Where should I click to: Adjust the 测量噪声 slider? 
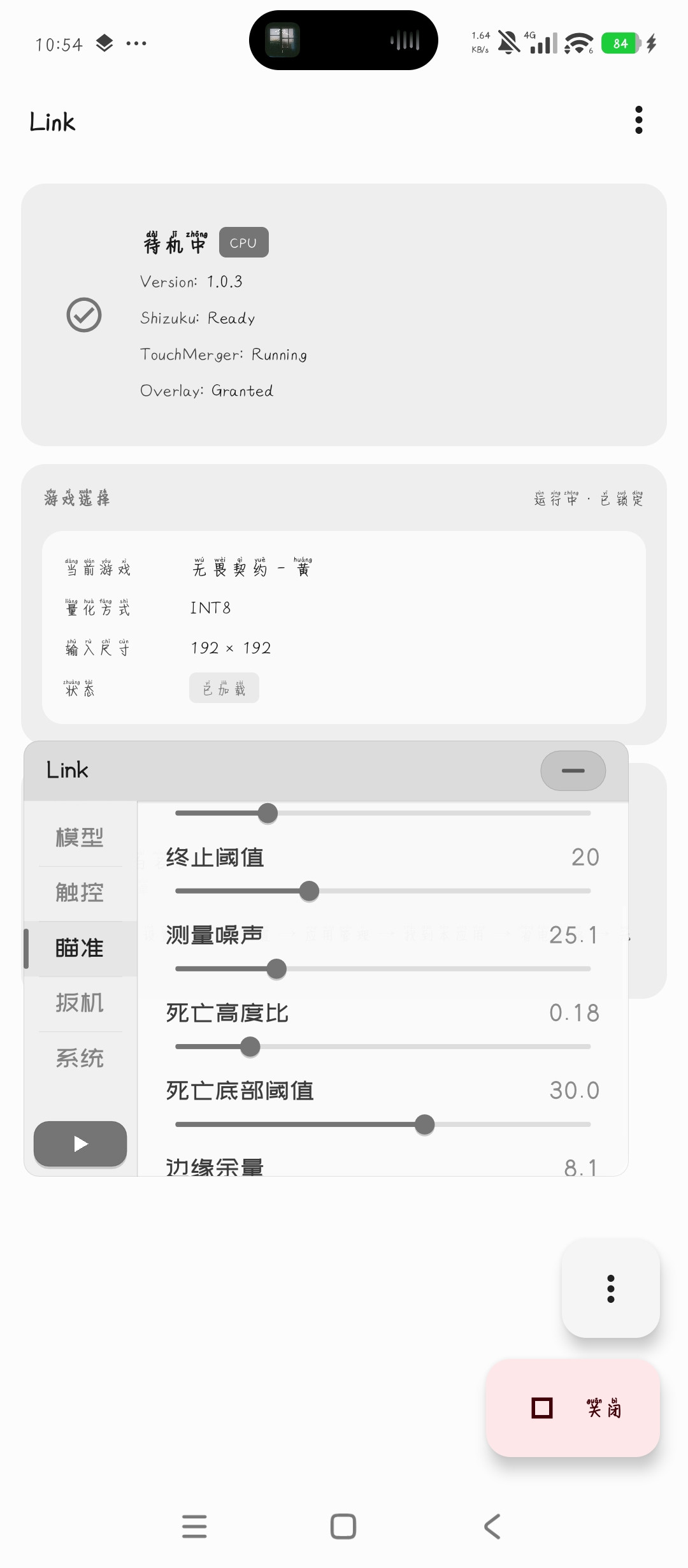276,969
